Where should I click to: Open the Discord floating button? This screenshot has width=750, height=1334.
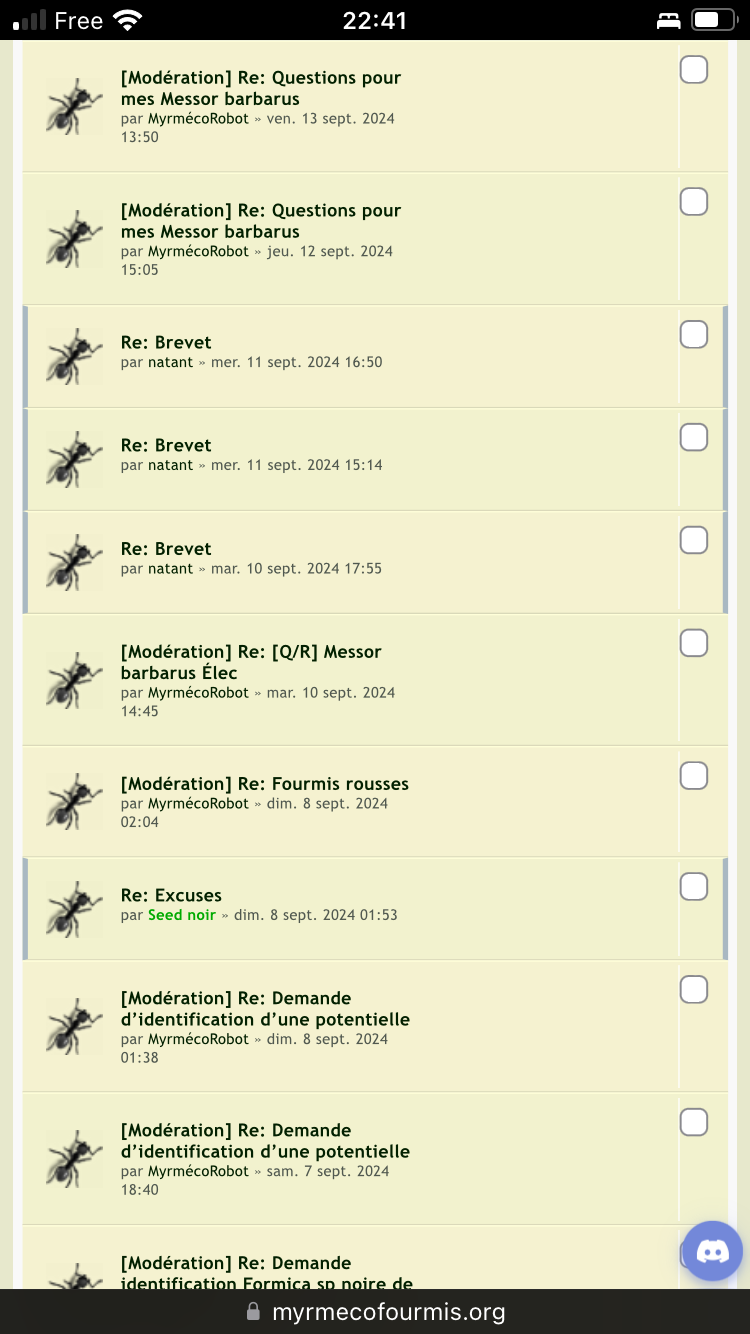[712, 1250]
